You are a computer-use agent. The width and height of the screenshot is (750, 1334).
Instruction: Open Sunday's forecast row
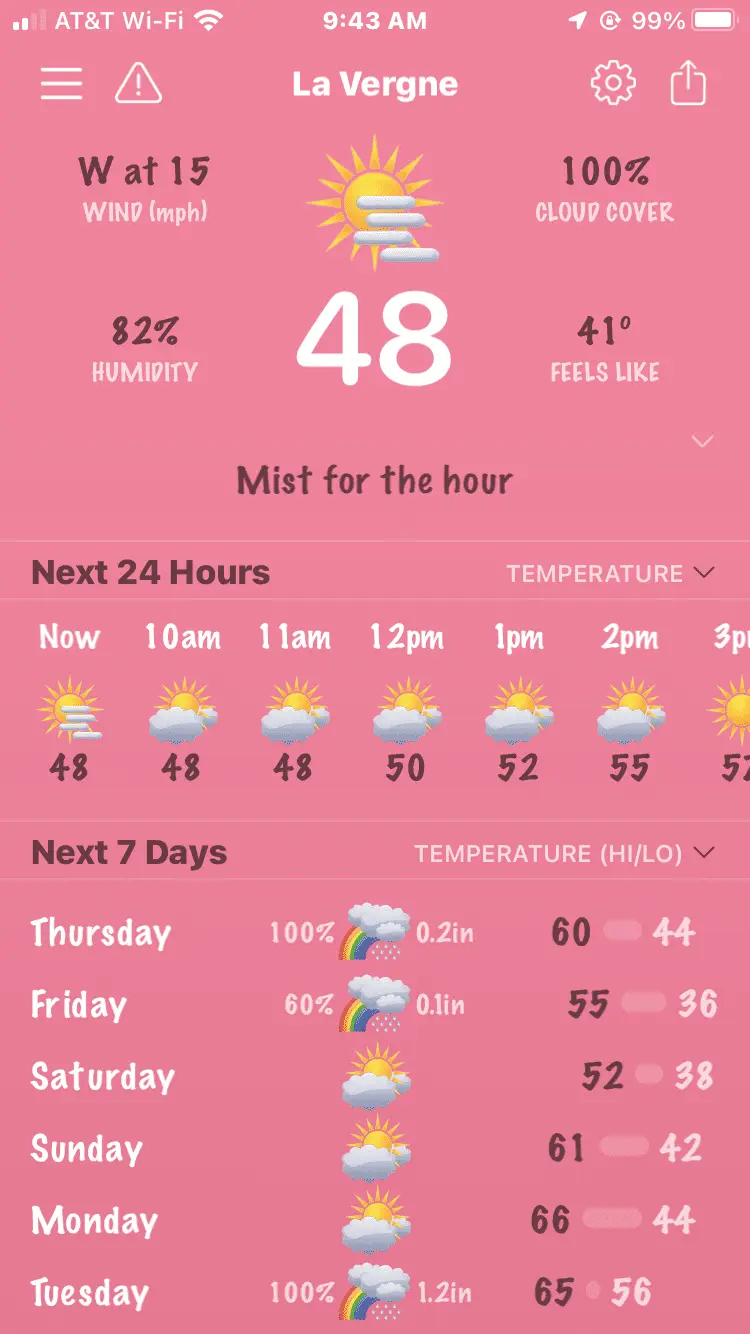tap(375, 1149)
